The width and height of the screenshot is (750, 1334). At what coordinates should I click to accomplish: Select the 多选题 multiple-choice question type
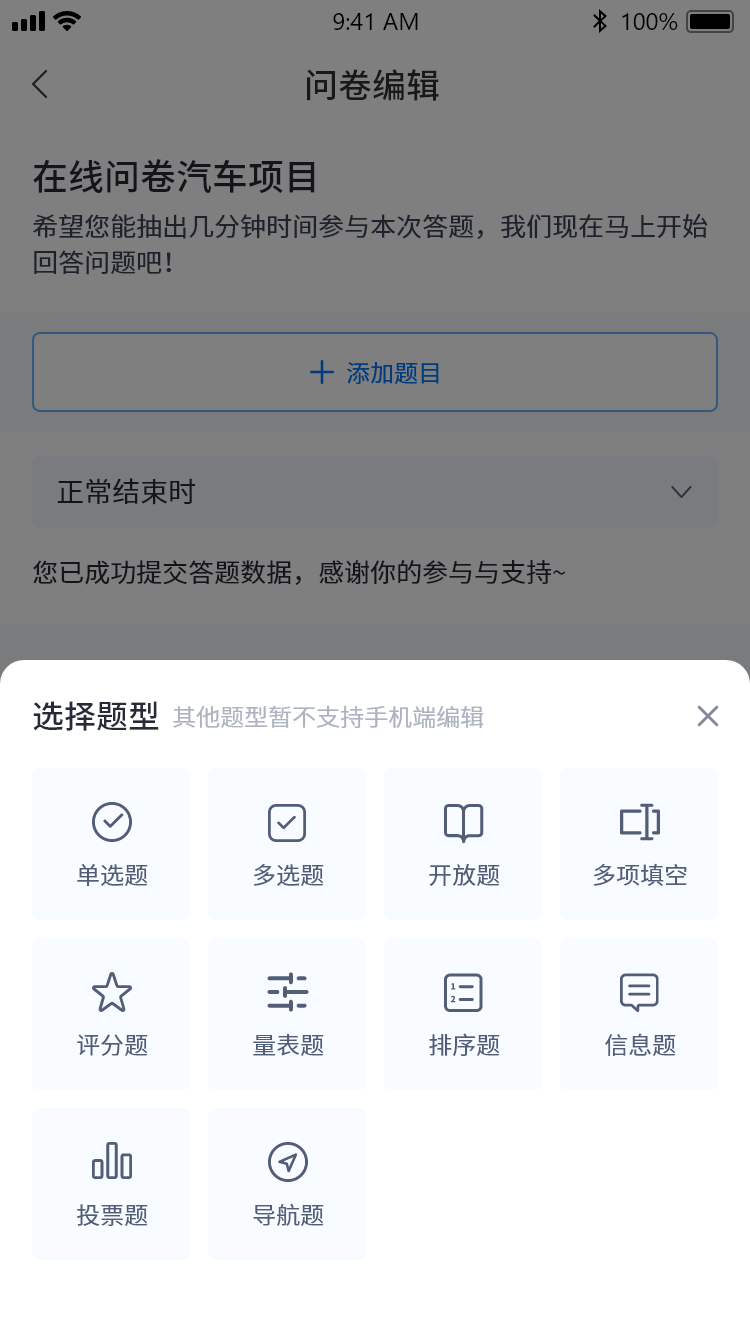coord(287,843)
